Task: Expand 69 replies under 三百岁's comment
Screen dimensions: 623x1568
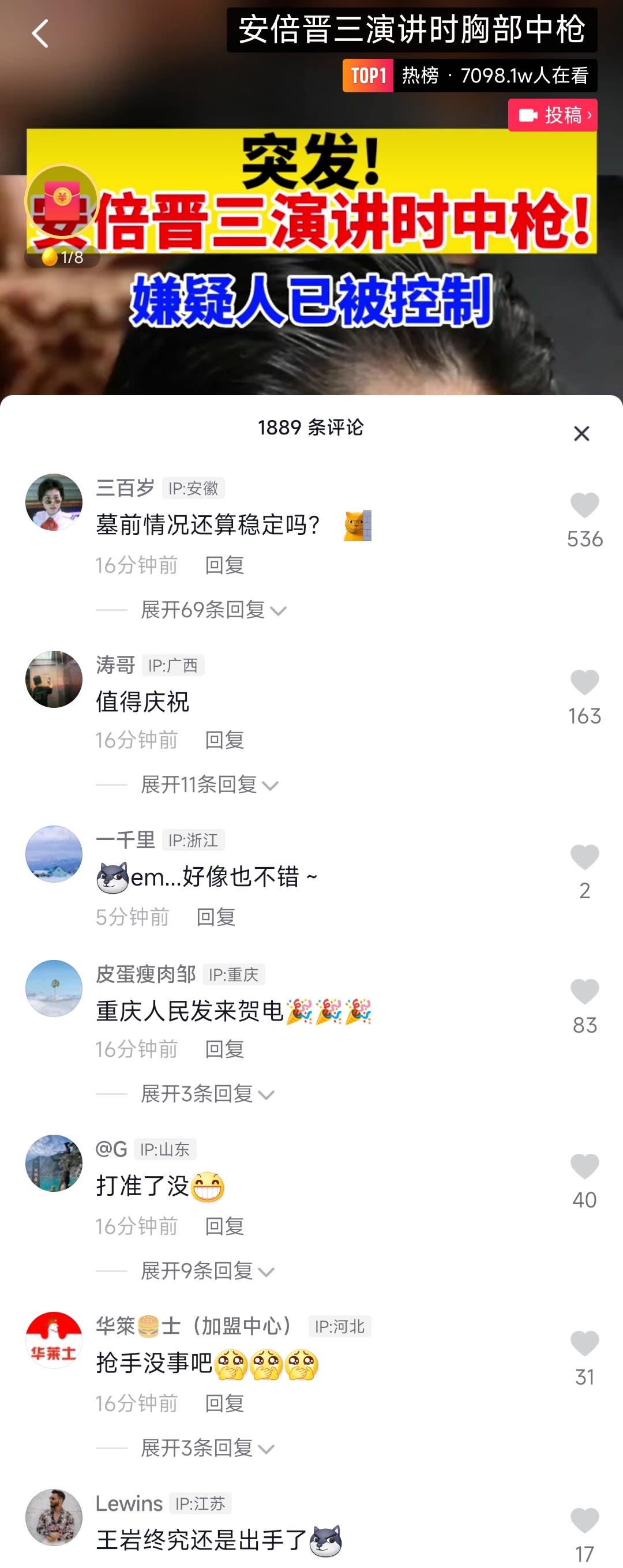Action: pos(212,610)
